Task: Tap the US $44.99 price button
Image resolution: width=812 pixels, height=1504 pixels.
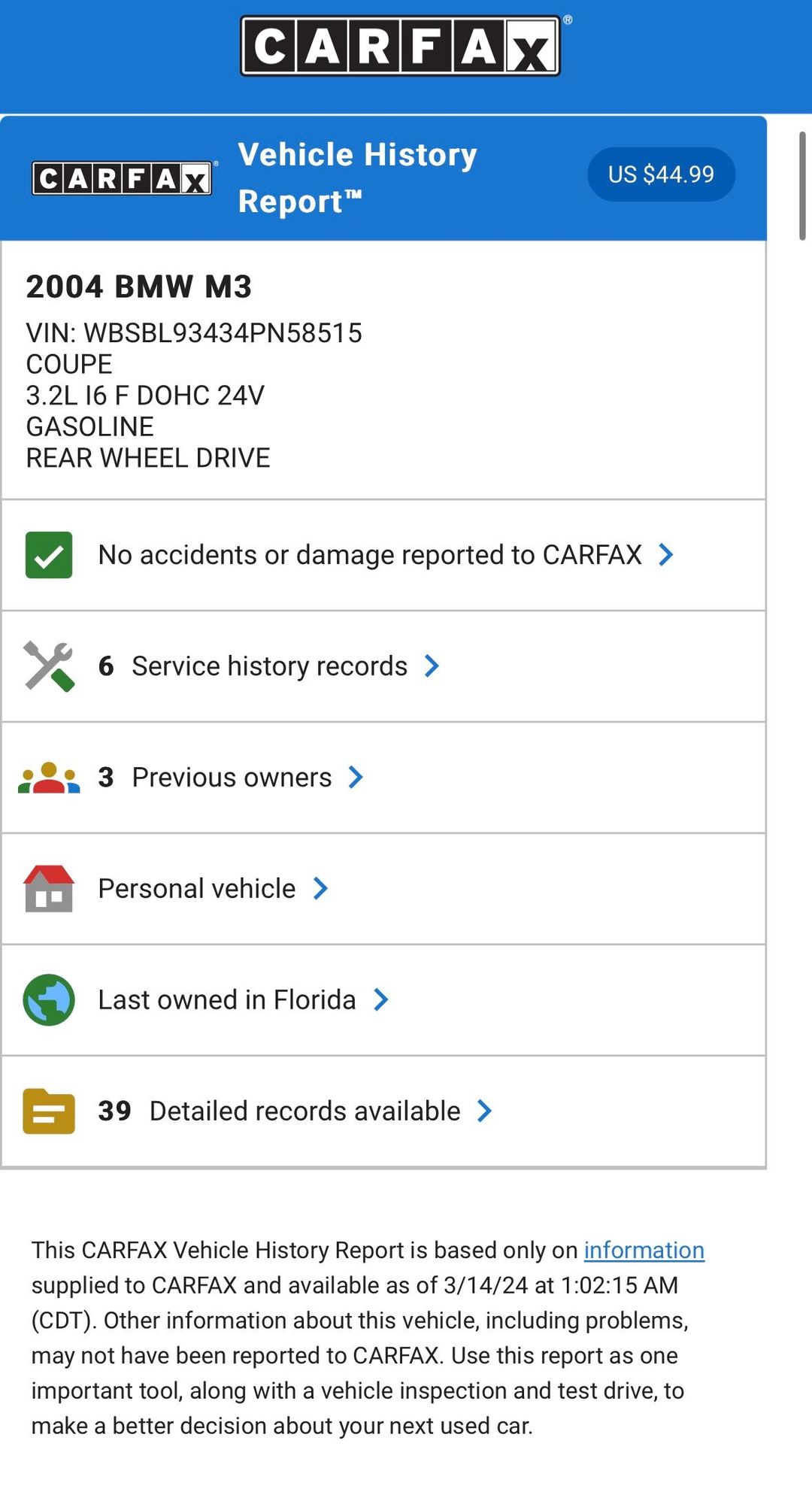Action: point(661,174)
